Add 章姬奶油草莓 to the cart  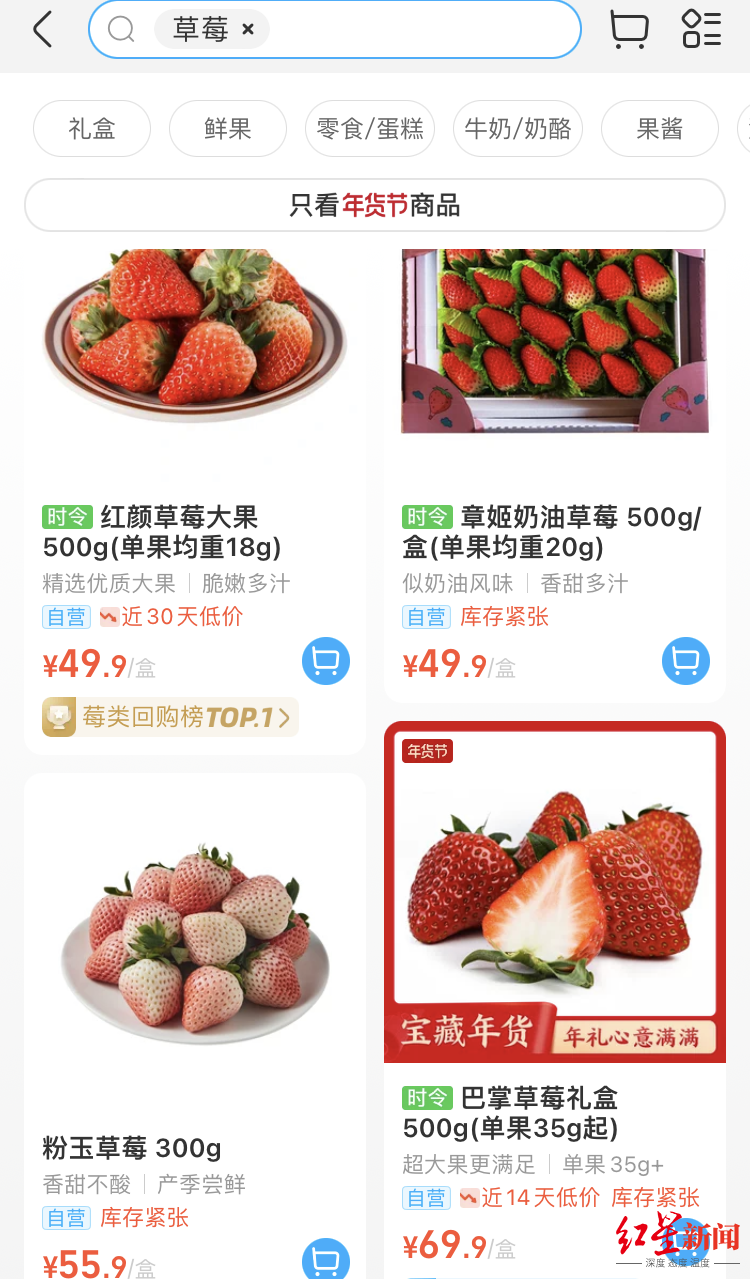click(x=686, y=661)
